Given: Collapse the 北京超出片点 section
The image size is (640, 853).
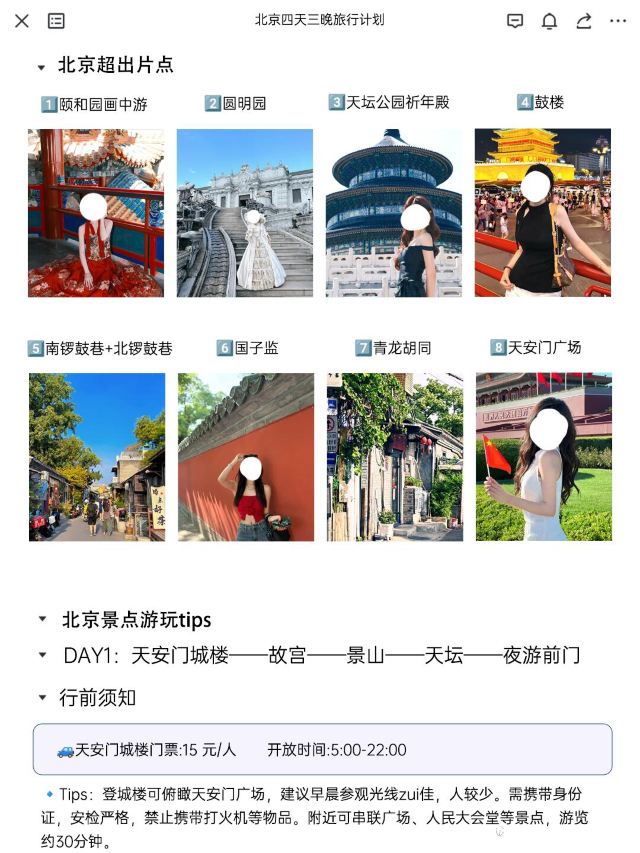Looking at the screenshot, I should coord(41,68).
